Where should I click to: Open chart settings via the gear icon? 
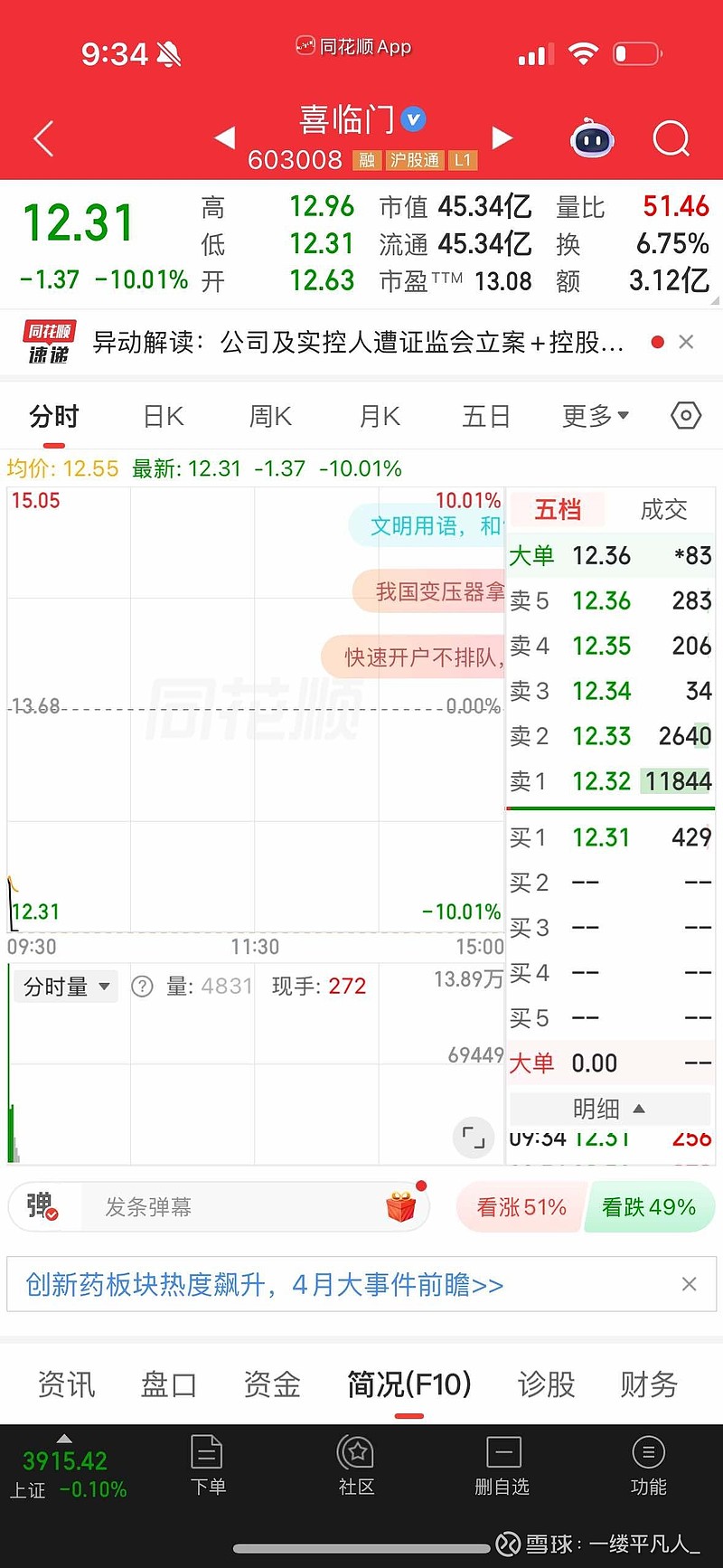tap(685, 415)
